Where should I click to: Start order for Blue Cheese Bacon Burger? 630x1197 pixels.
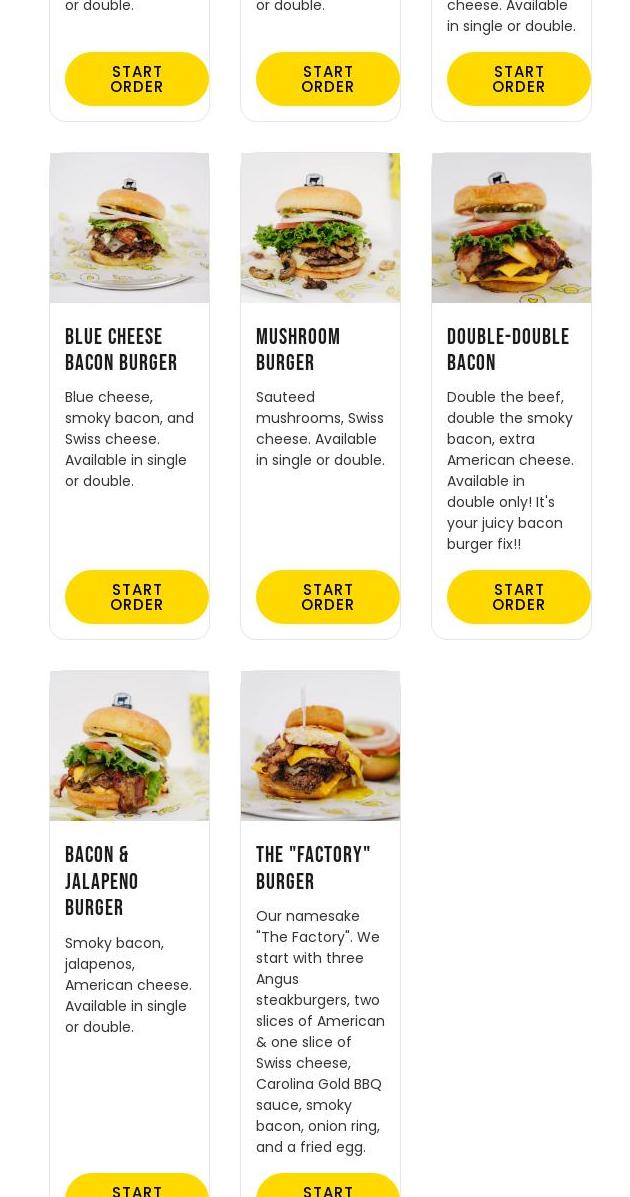[137, 597]
